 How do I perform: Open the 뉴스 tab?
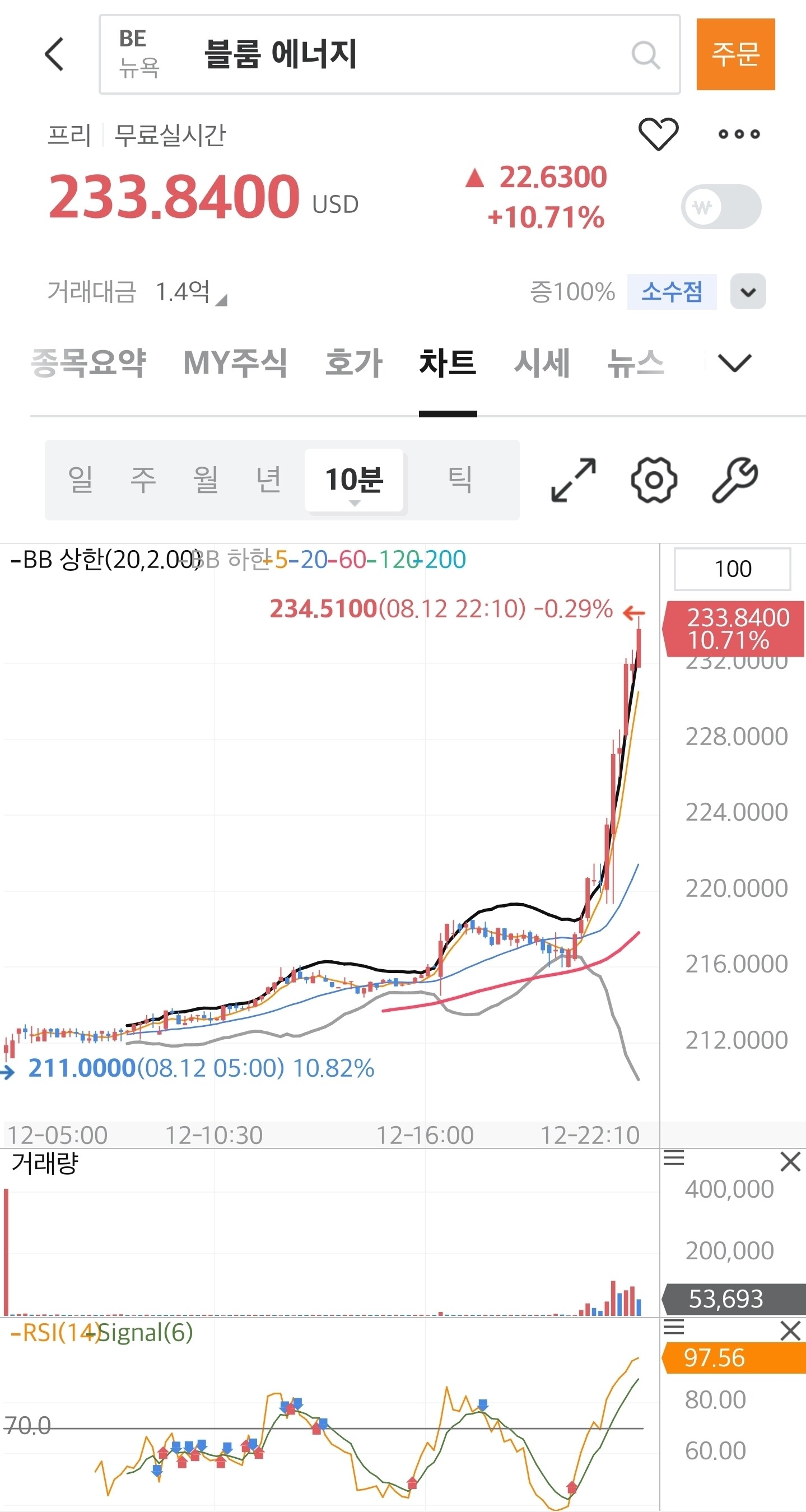[x=636, y=362]
